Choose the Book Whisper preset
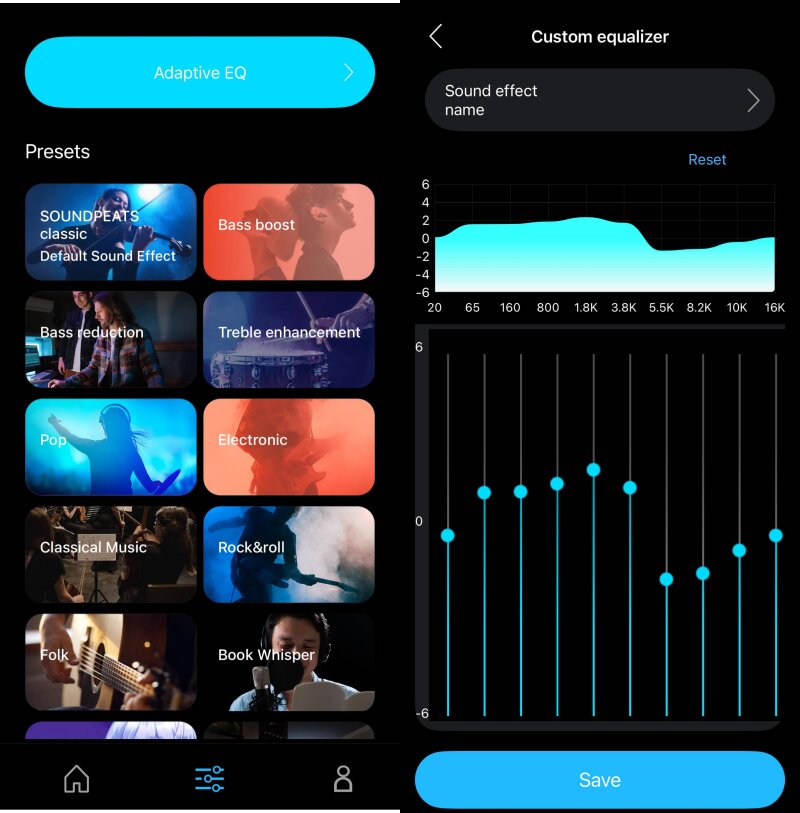This screenshot has height=813, width=800. click(x=289, y=661)
